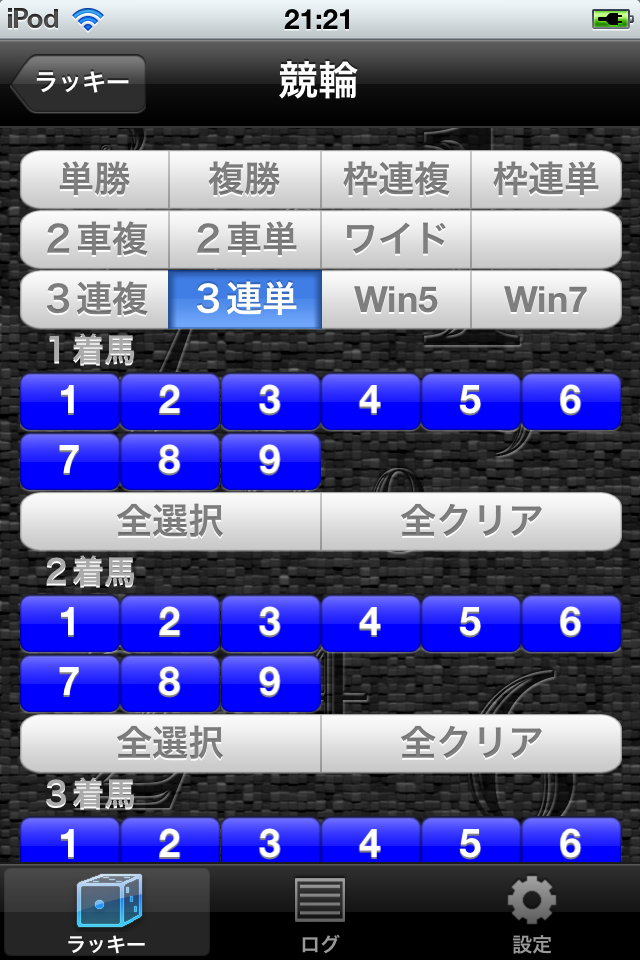Switch to 2車単 bet type
Screen dimensions: 640x960
pyautogui.click(x=245, y=239)
